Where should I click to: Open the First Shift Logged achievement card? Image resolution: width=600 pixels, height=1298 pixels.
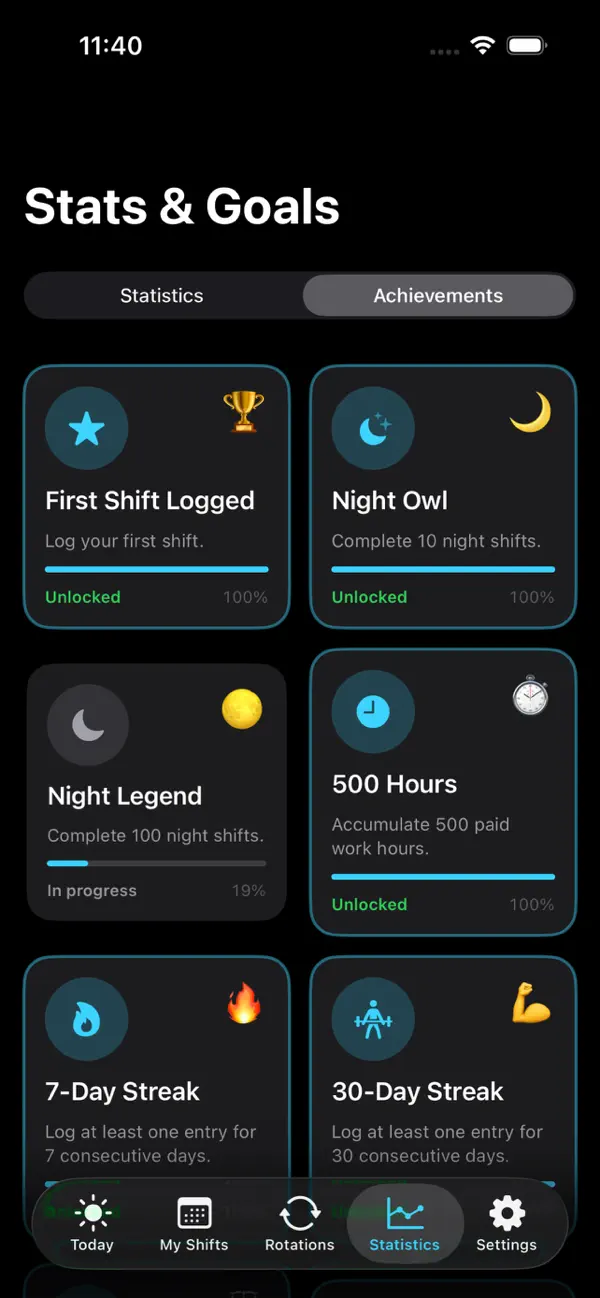[x=157, y=497]
